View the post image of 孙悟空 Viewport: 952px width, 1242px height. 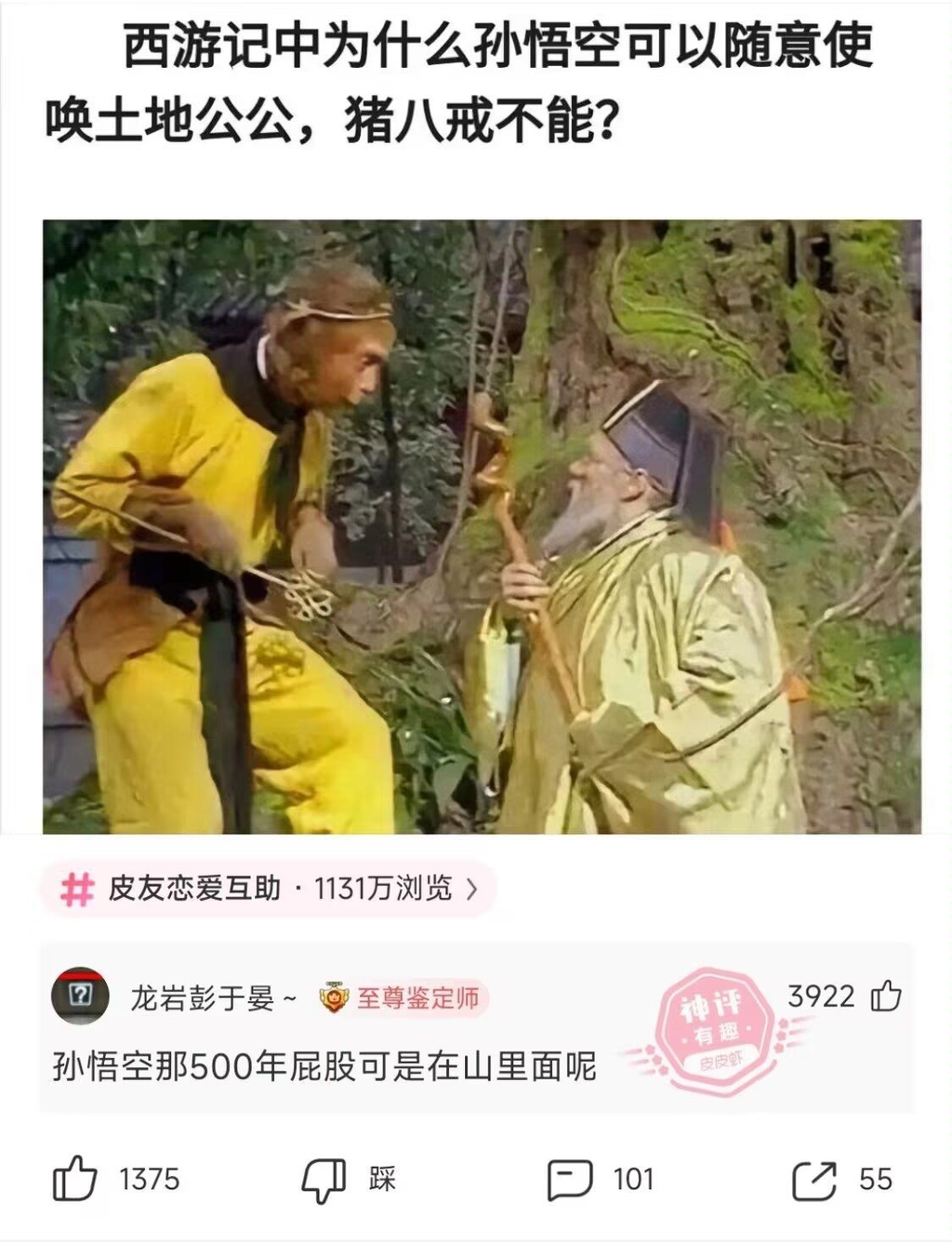click(x=482, y=526)
